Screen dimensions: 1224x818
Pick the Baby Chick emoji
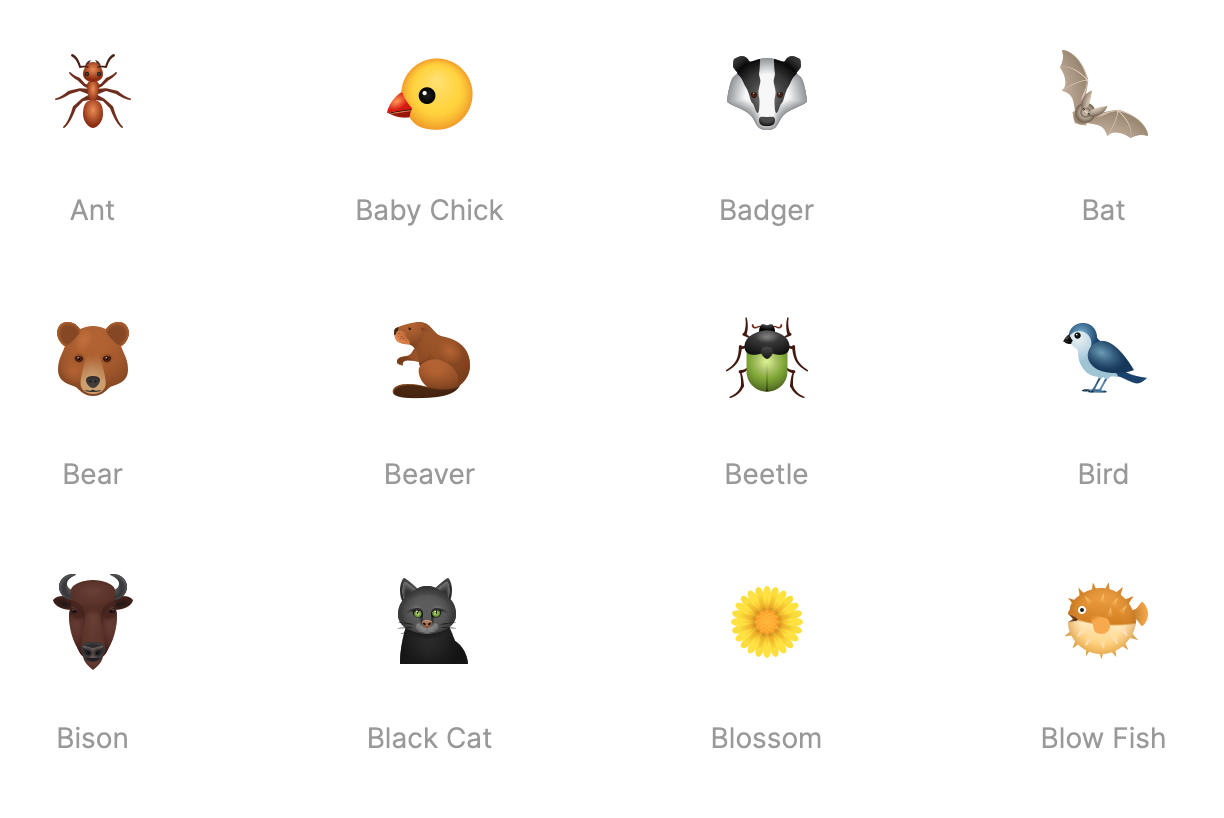431,94
